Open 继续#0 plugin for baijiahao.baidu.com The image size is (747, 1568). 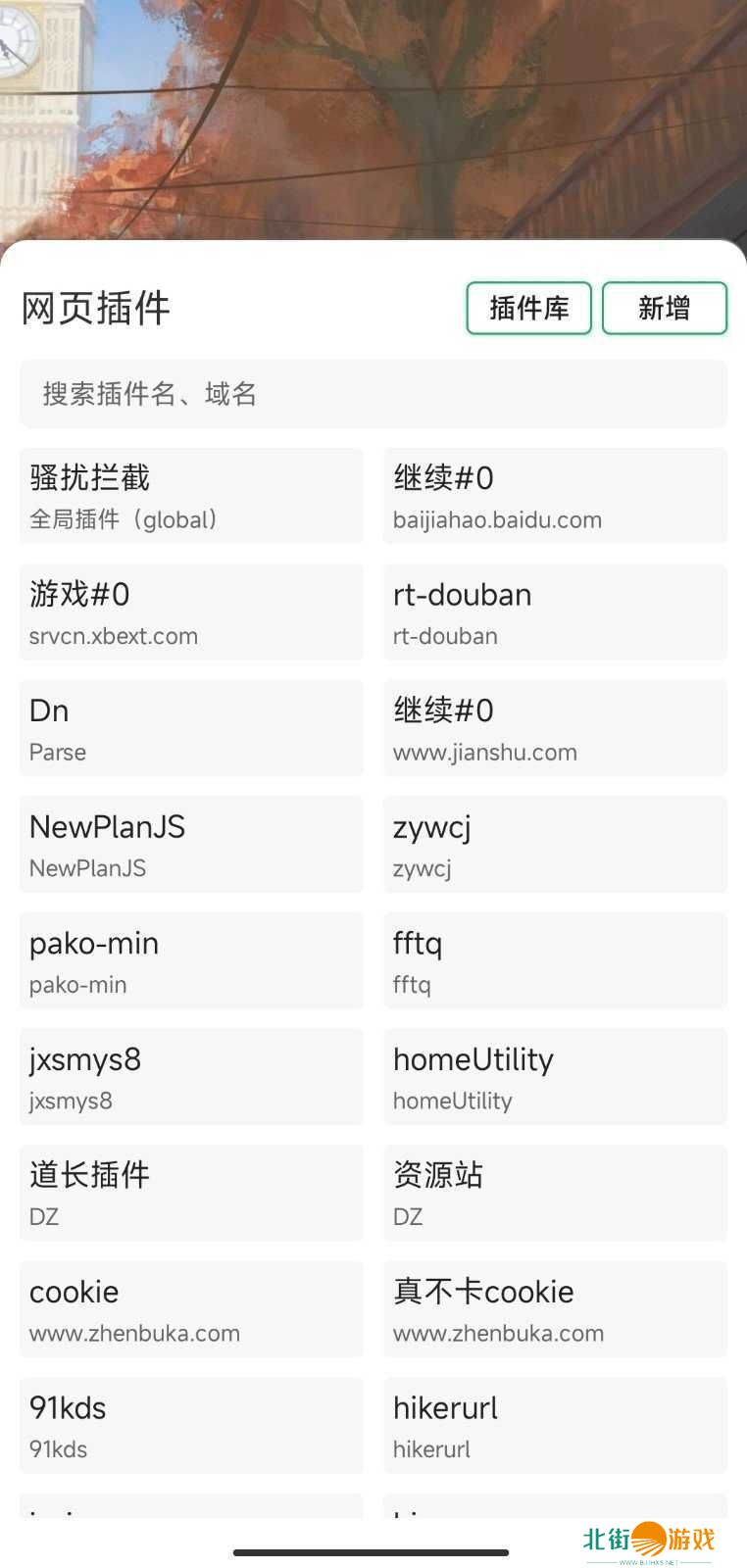[x=555, y=496]
